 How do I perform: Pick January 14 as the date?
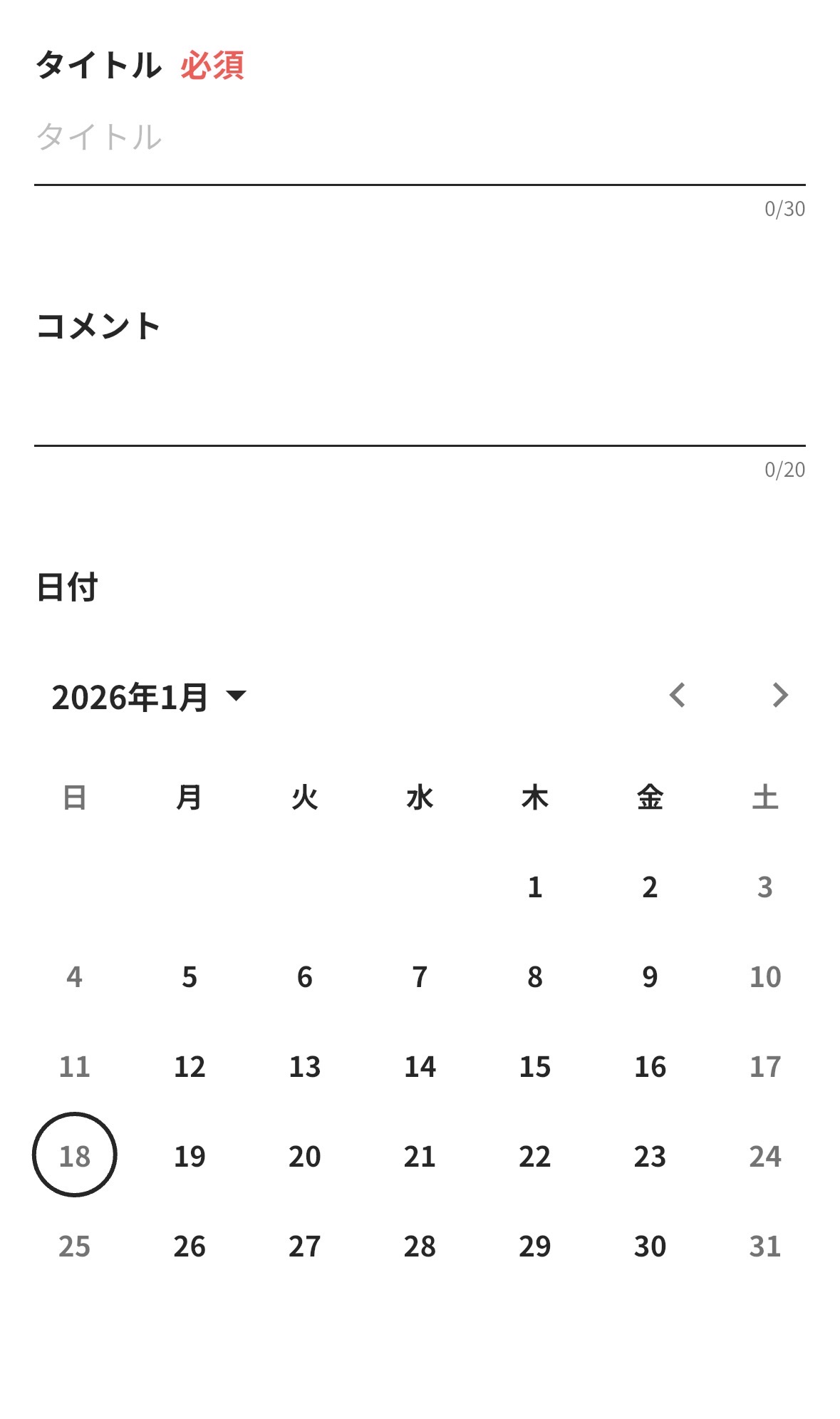420,1067
